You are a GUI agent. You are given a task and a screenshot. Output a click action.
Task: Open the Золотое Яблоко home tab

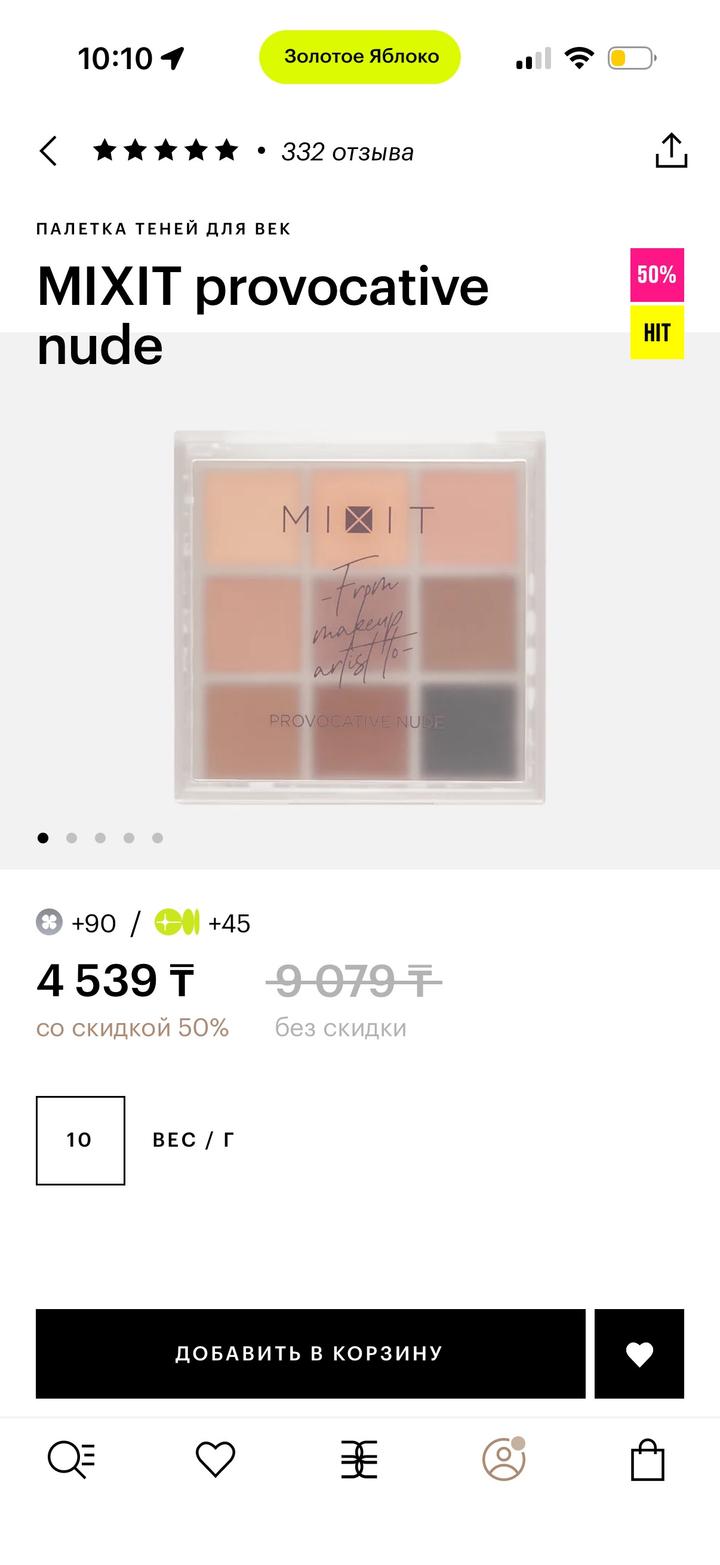tap(359, 1460)
